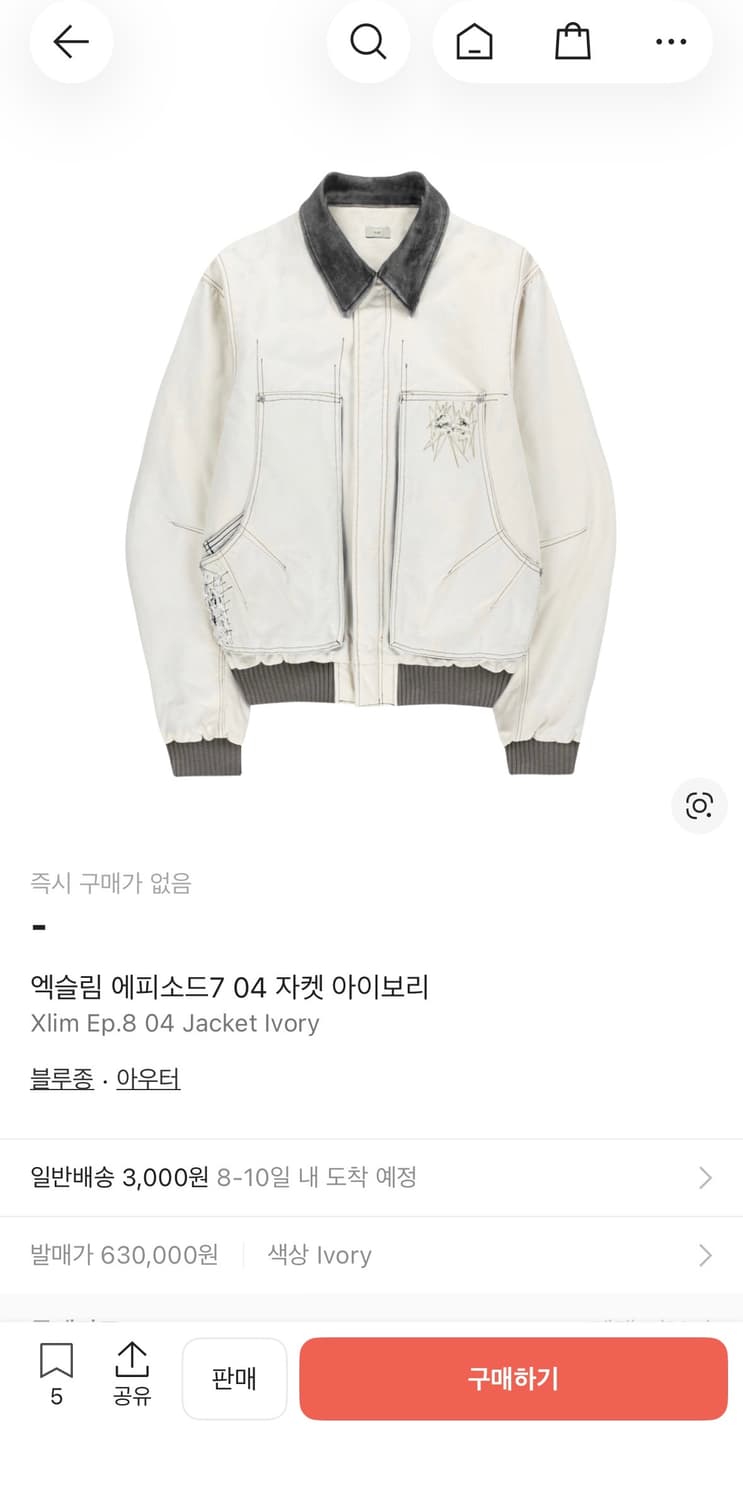Tap the 판매 sell button
Image resolution: width=743 pixels, height=1500 pixels.
tap(235, 1378)
